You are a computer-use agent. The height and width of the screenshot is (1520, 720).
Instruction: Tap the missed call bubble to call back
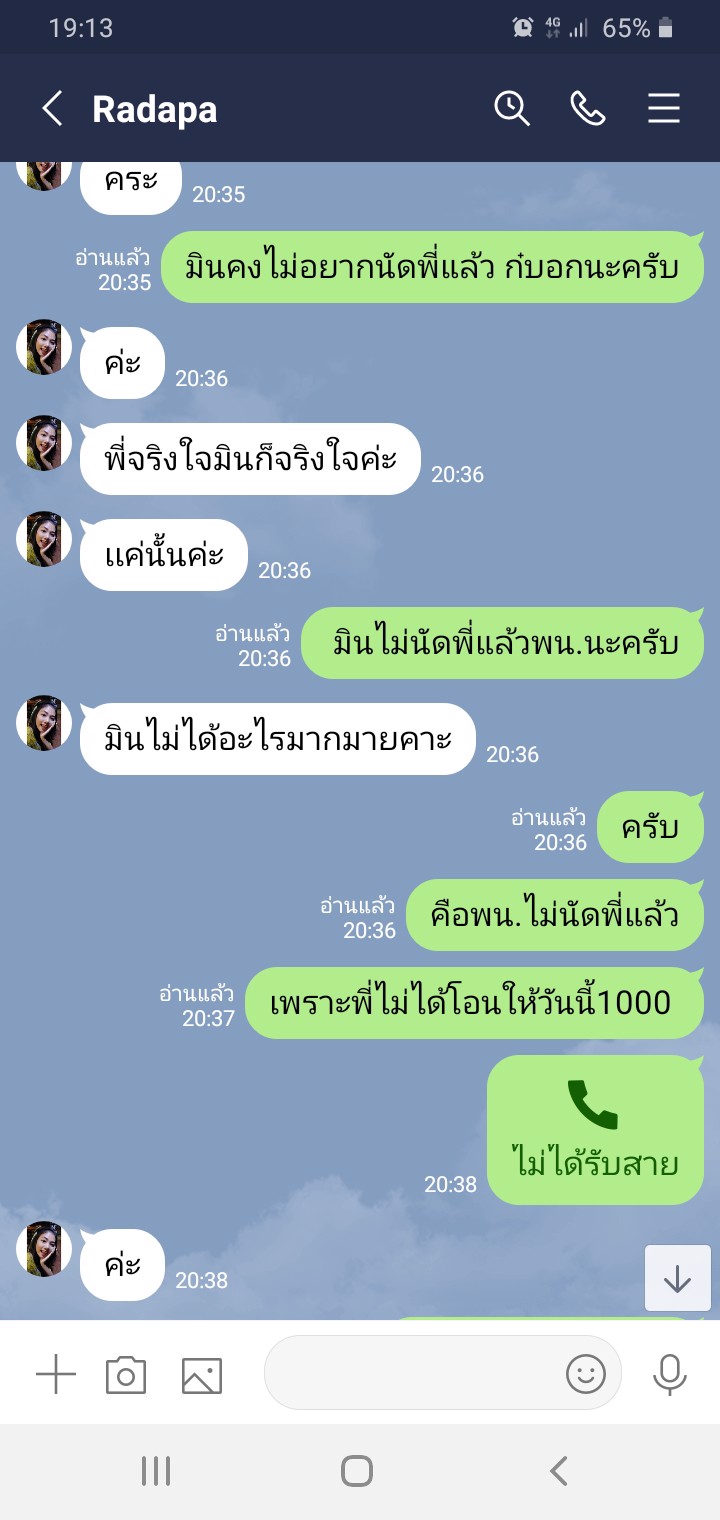(595, 1129)
